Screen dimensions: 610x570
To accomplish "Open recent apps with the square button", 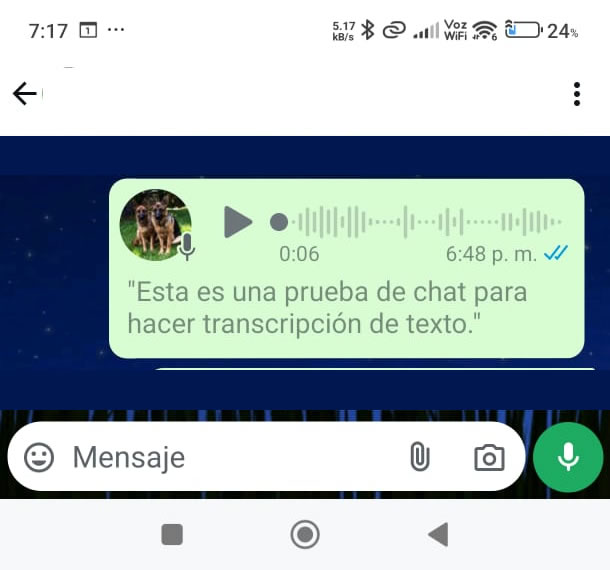I will coord(172,535).
